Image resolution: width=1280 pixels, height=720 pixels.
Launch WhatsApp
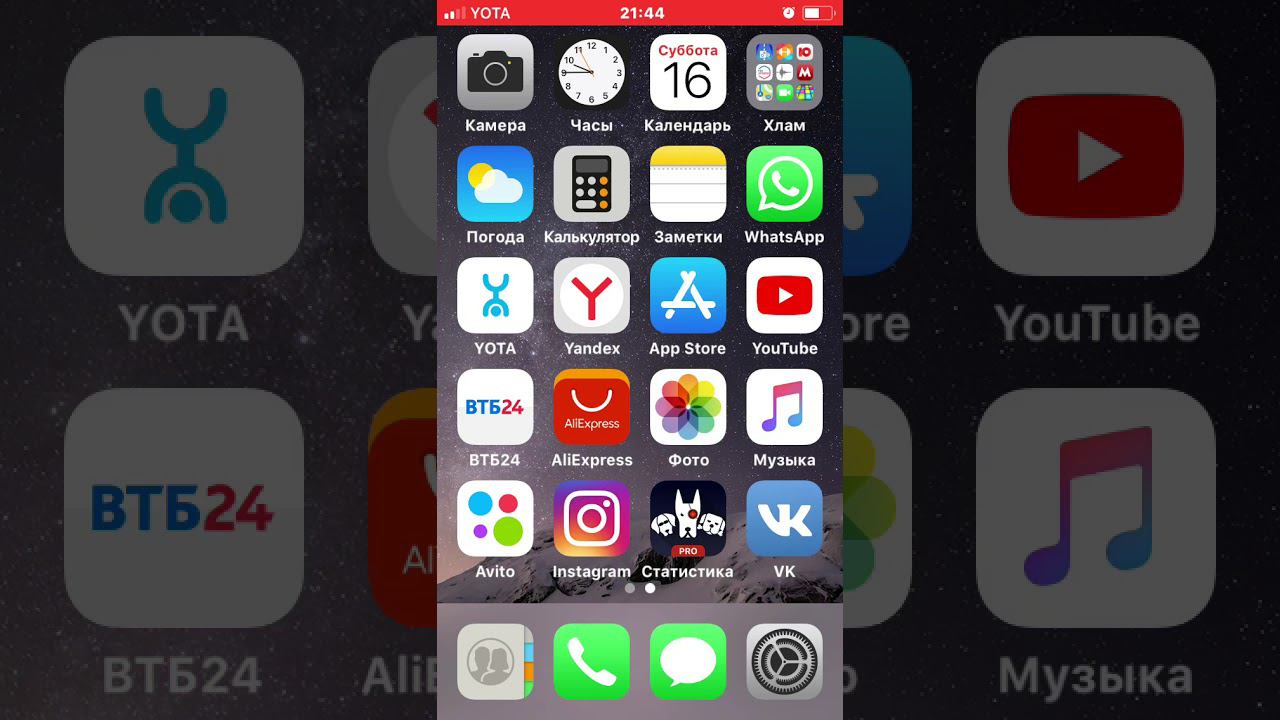coord(784,184)
